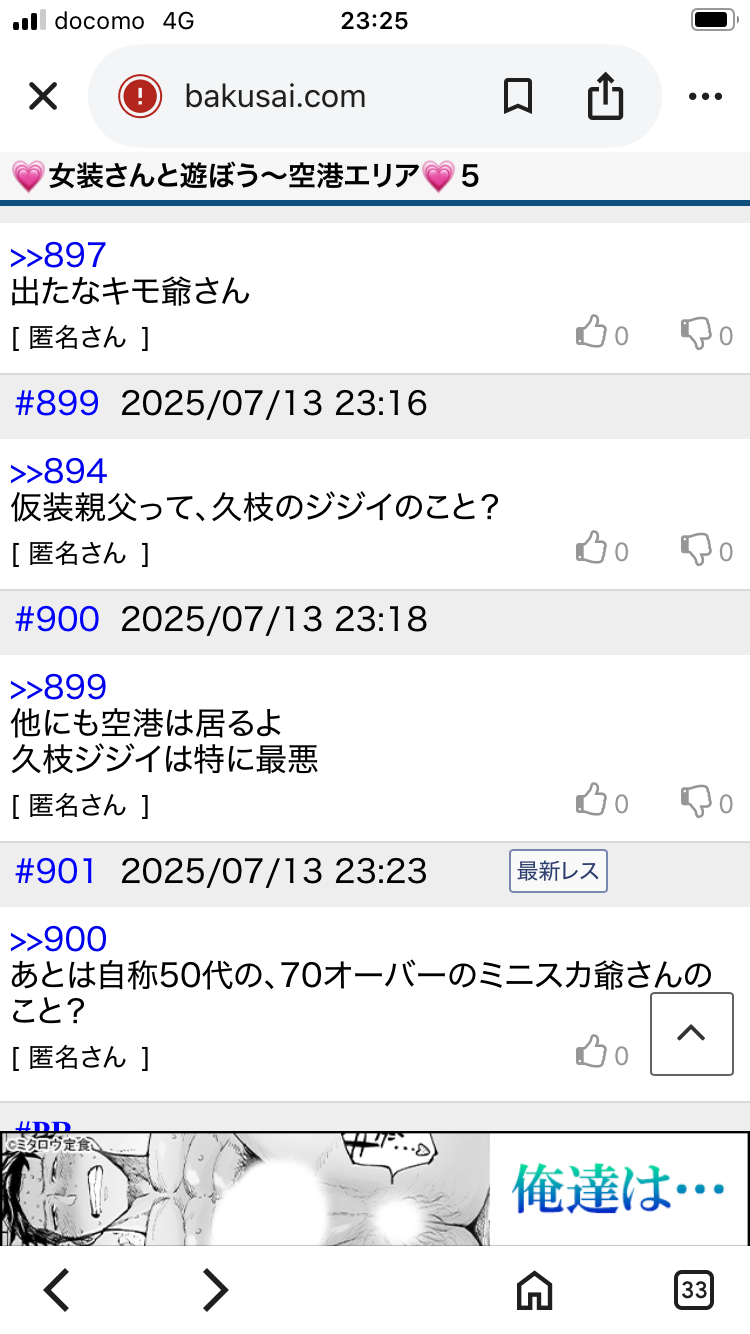Follow the >>900 anchor link
The image size is (750, 1334).
pos(58,939)
